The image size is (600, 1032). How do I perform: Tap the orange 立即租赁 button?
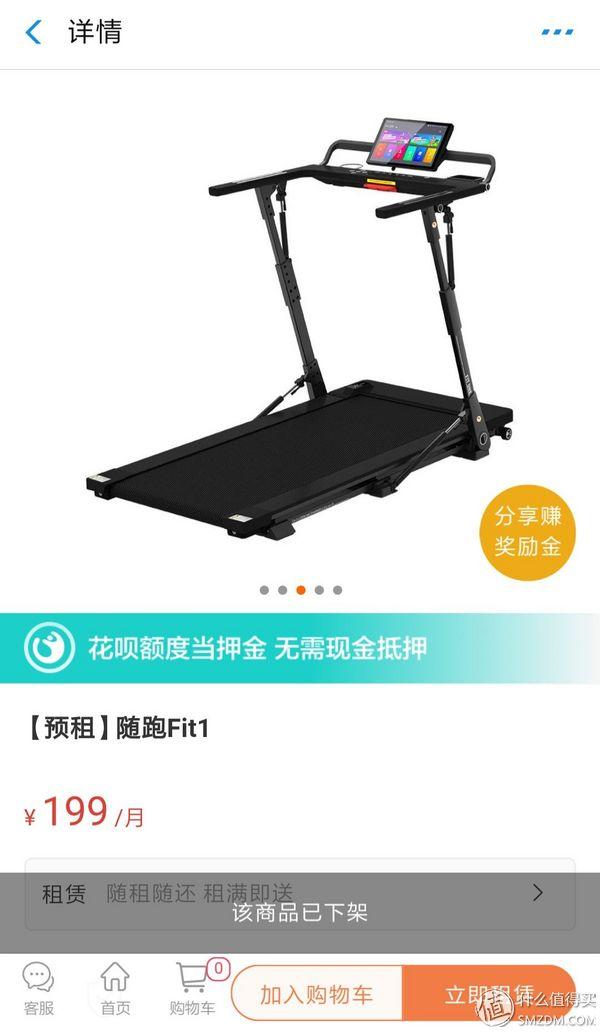[x=488, y=995]
